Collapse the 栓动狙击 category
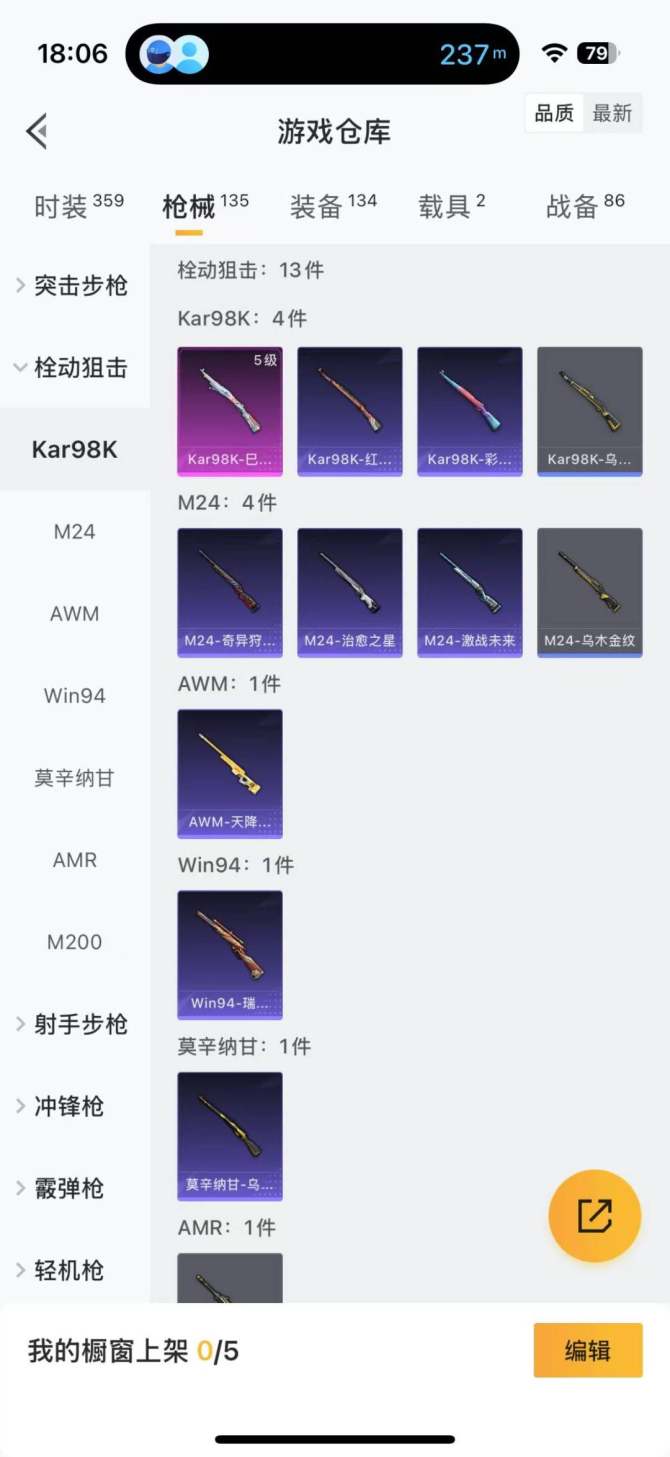Image resolution: width=670 pixels, height=1457 pixels. pos(74,368)
